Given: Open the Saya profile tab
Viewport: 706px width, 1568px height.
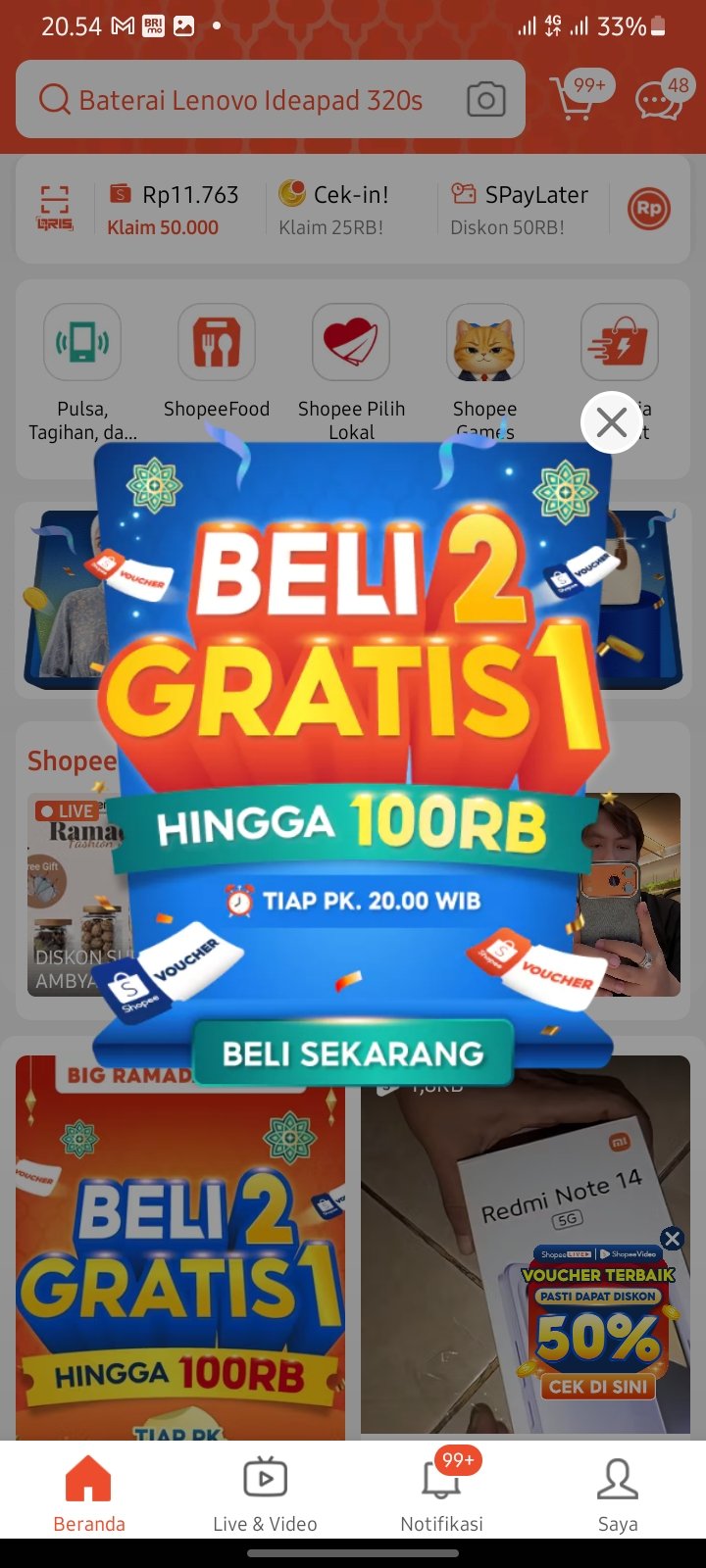Looking at the screenshot, I should coord(618,1490).
